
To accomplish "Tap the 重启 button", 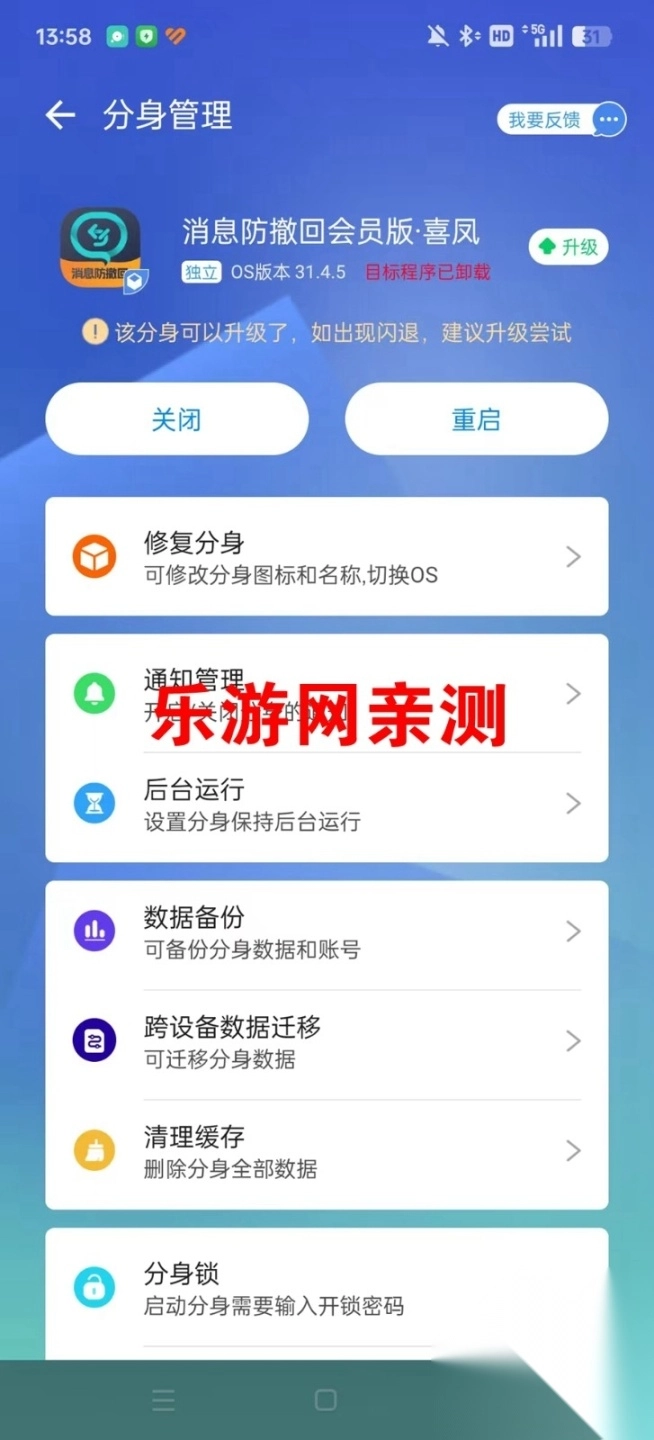I will click(476, 419).
